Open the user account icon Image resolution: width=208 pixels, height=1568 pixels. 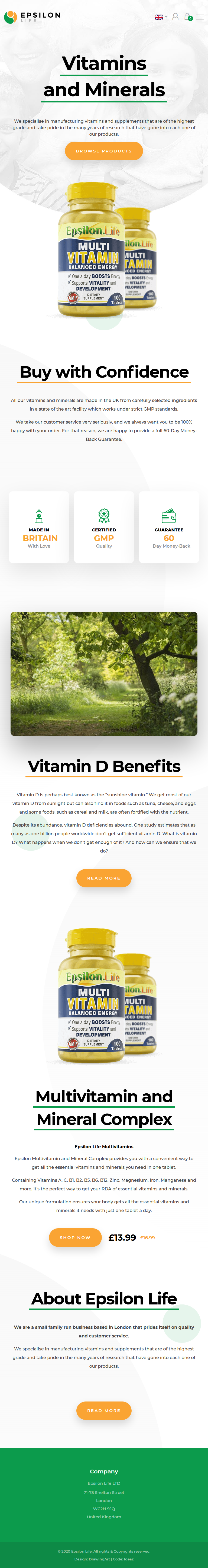click(175, 17)
